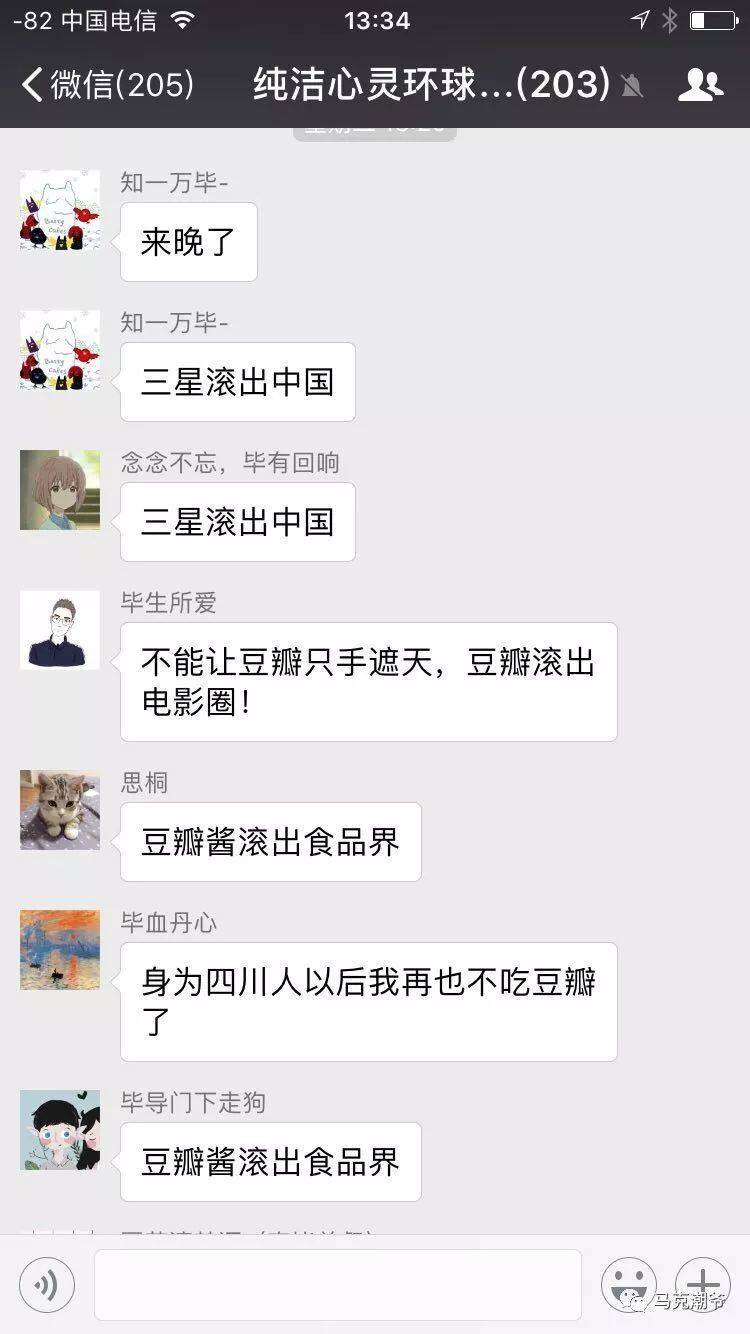The height and width of the screenshot is (1334, 750).
Task: Go back to the 微信 chat list
Action: coord(108,85)
